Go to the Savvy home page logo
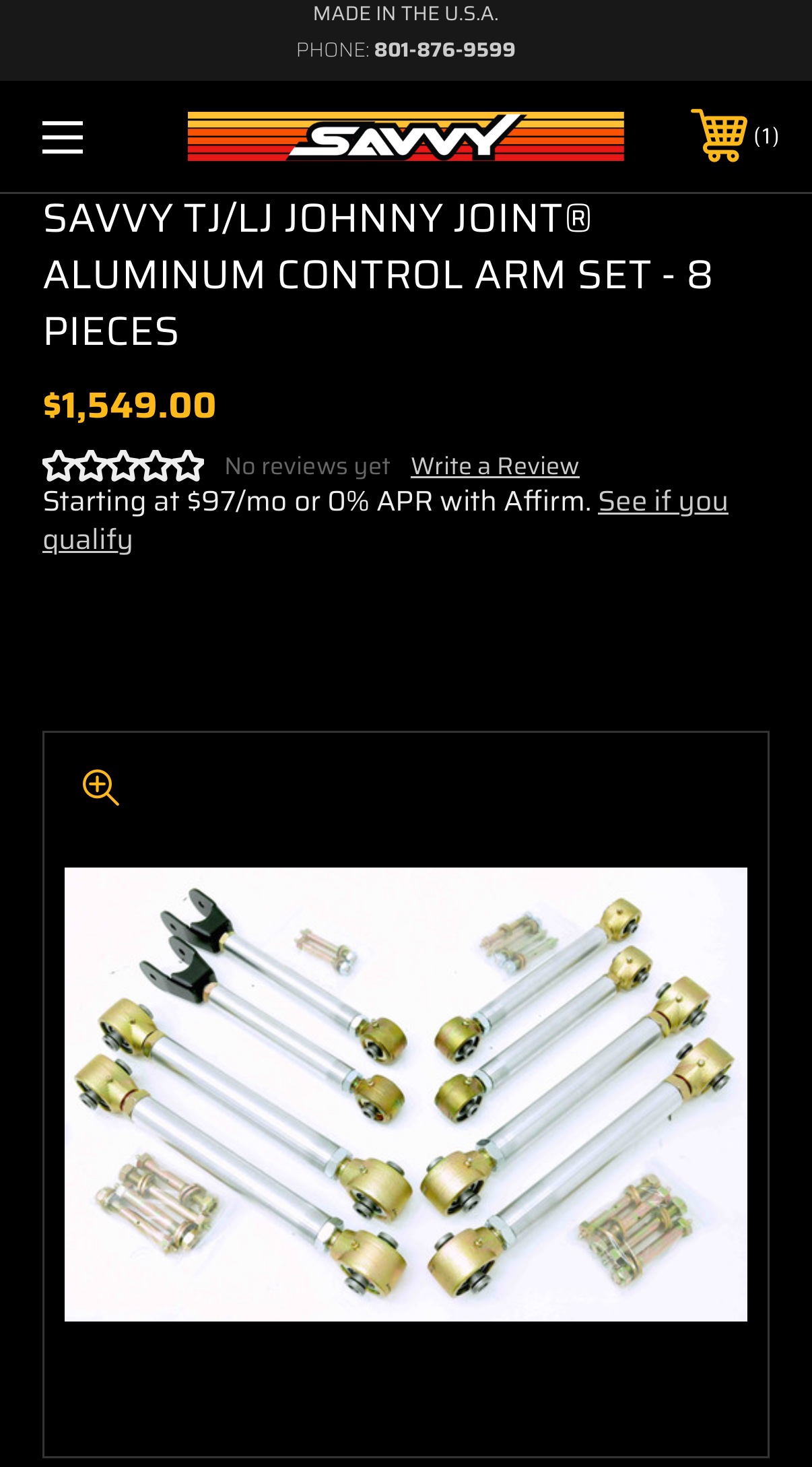 pos(405,137)
